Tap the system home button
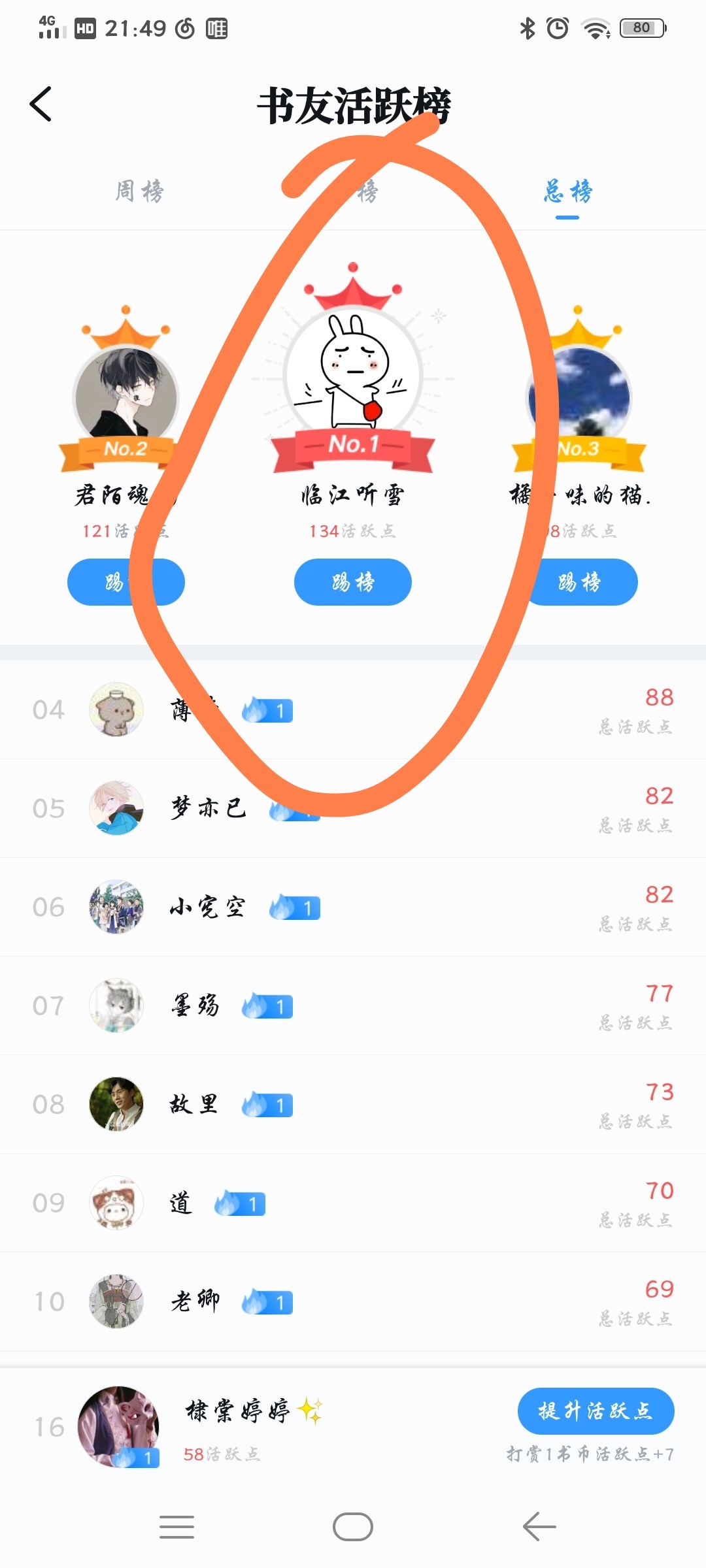 353,1527
